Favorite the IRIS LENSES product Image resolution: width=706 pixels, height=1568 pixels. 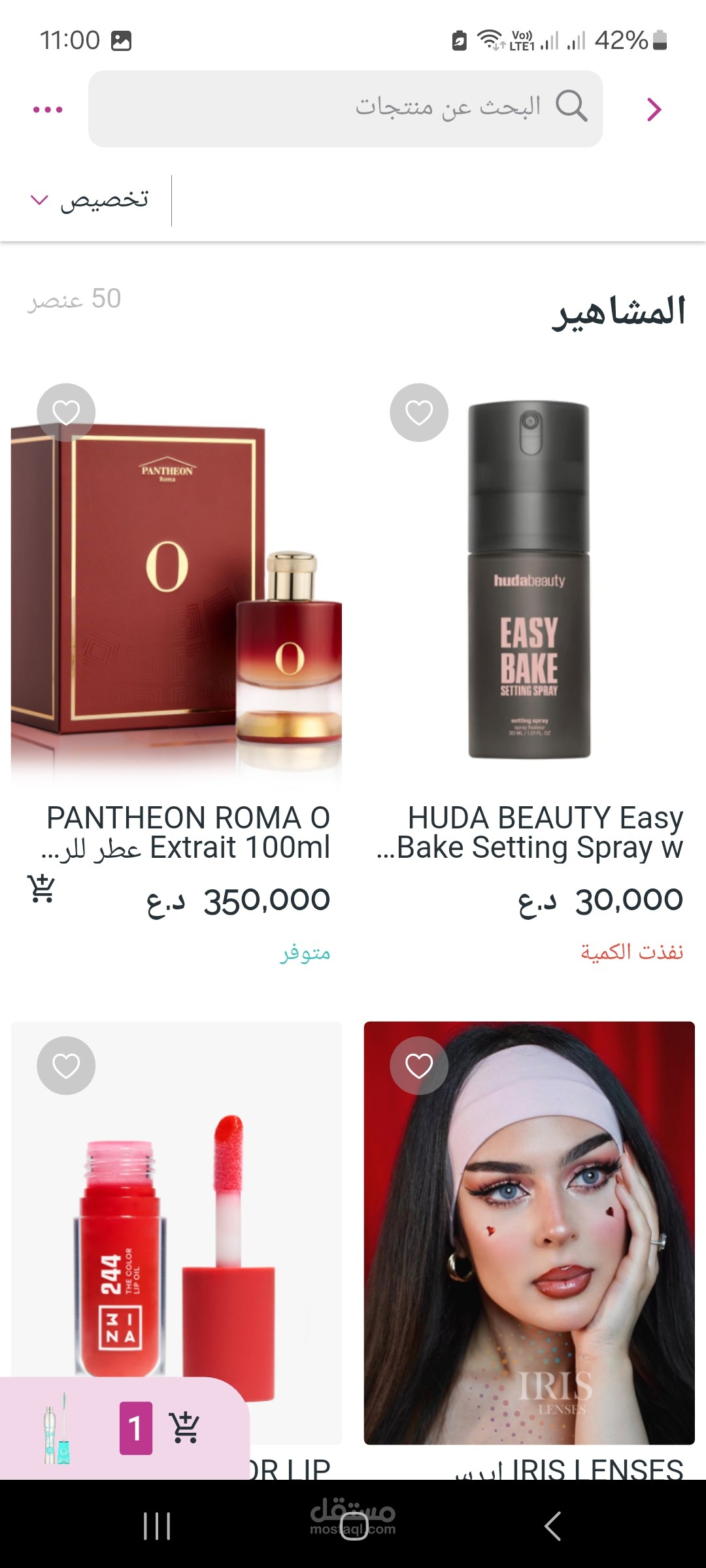(x=419, y=1066)
